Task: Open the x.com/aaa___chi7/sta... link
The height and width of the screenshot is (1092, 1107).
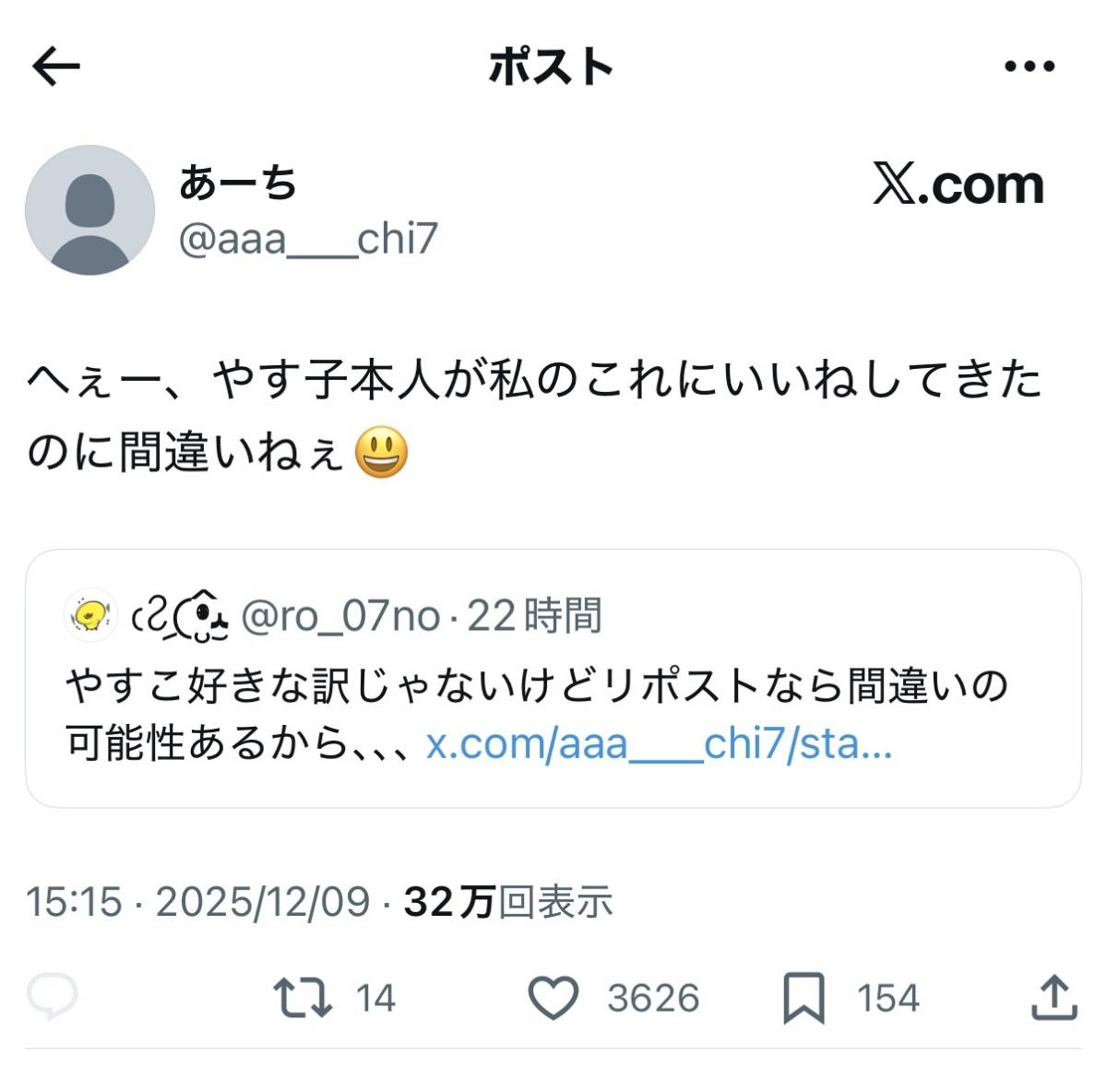Action: pos(659,743)
